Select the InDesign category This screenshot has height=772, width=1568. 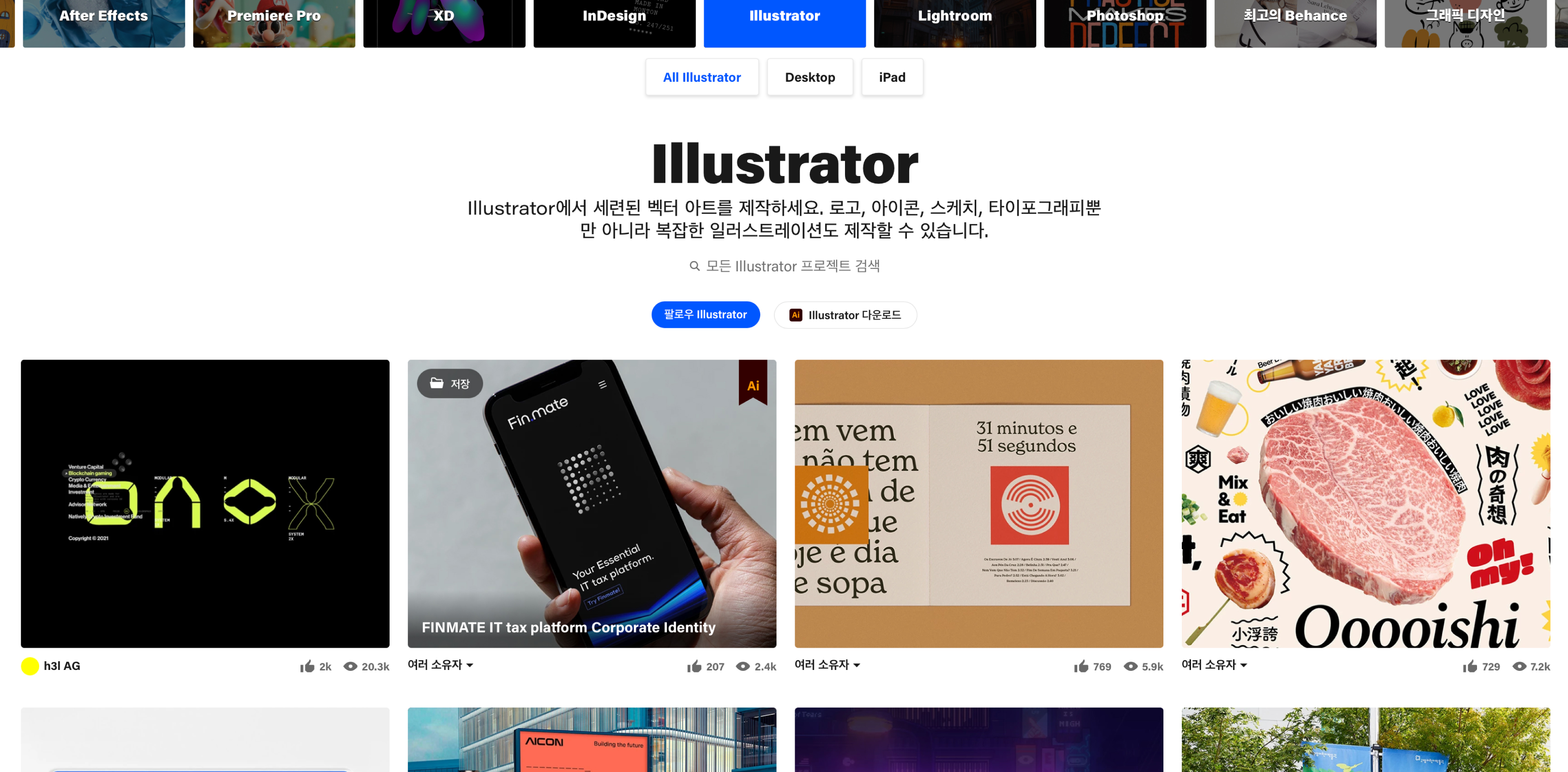[614, 18]
